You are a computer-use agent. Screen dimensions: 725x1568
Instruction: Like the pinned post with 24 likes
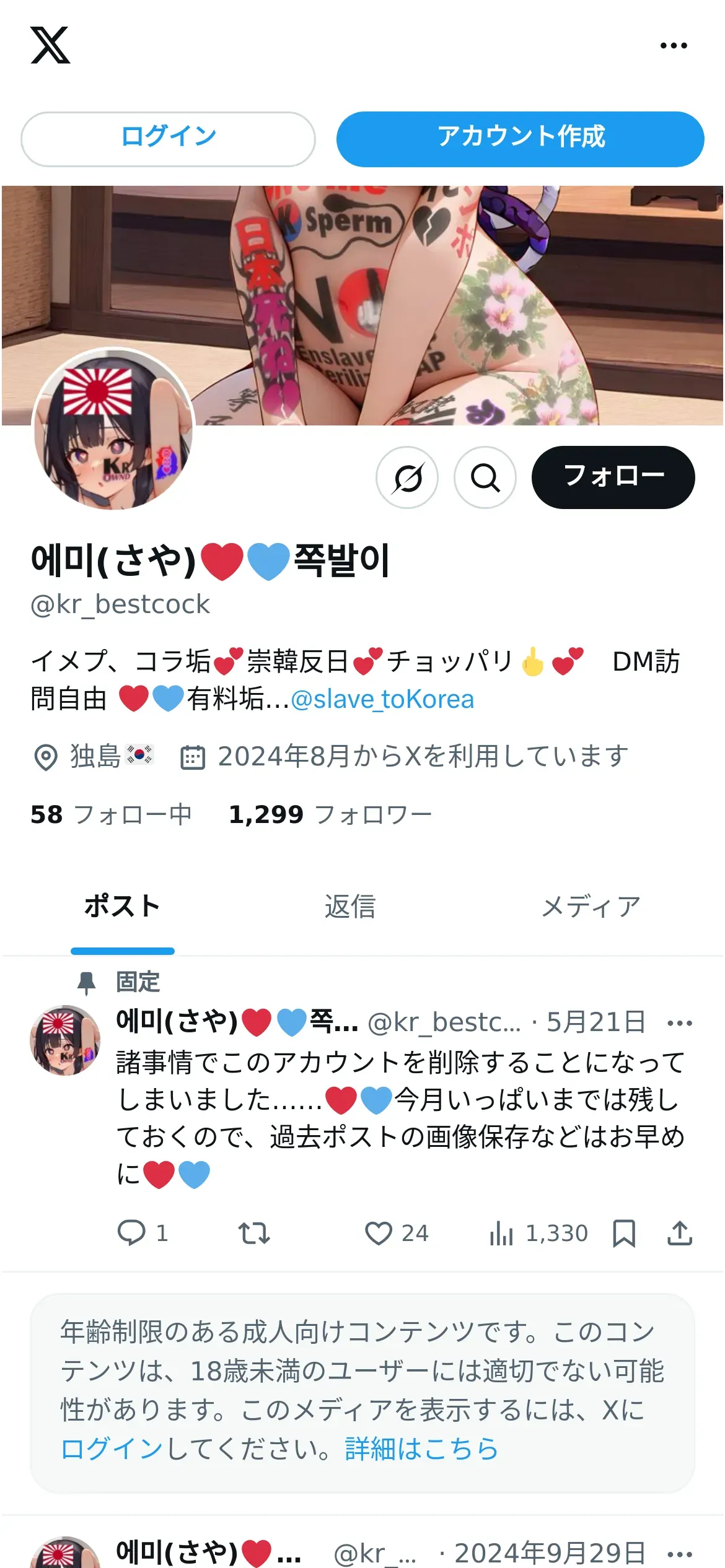tap(379, 1233)
